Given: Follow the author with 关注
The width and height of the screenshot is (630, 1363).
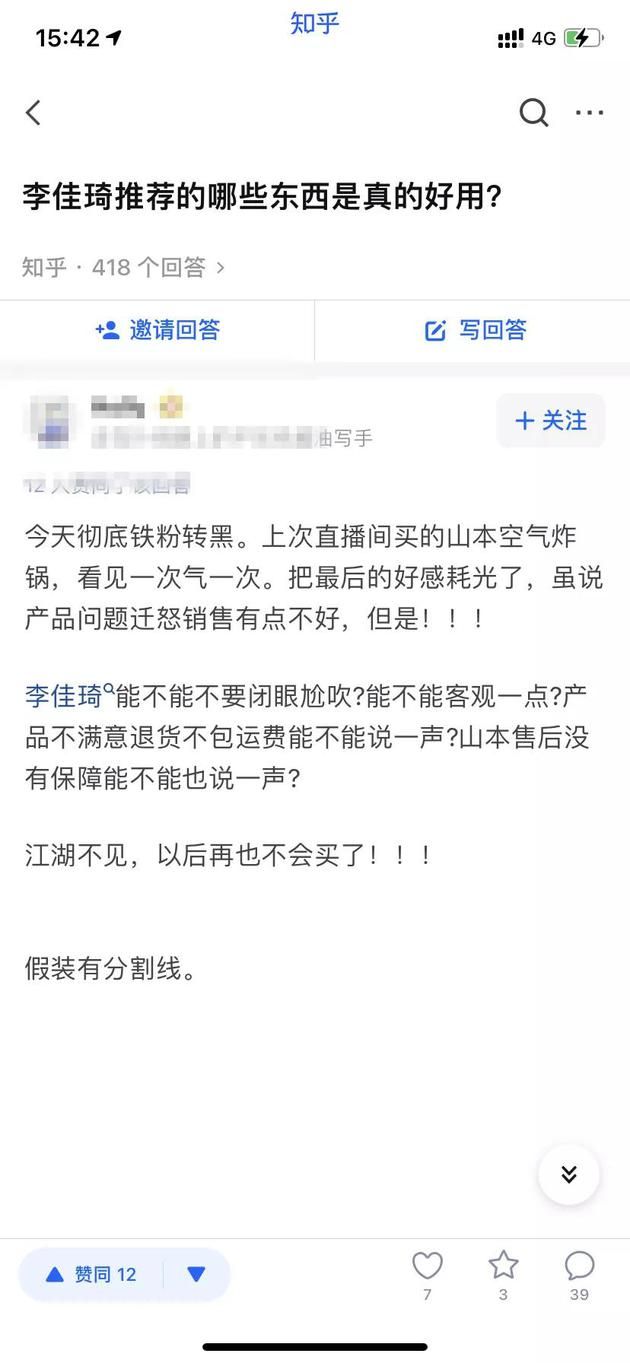Looking at the screenshot, I should click(551, 421).
